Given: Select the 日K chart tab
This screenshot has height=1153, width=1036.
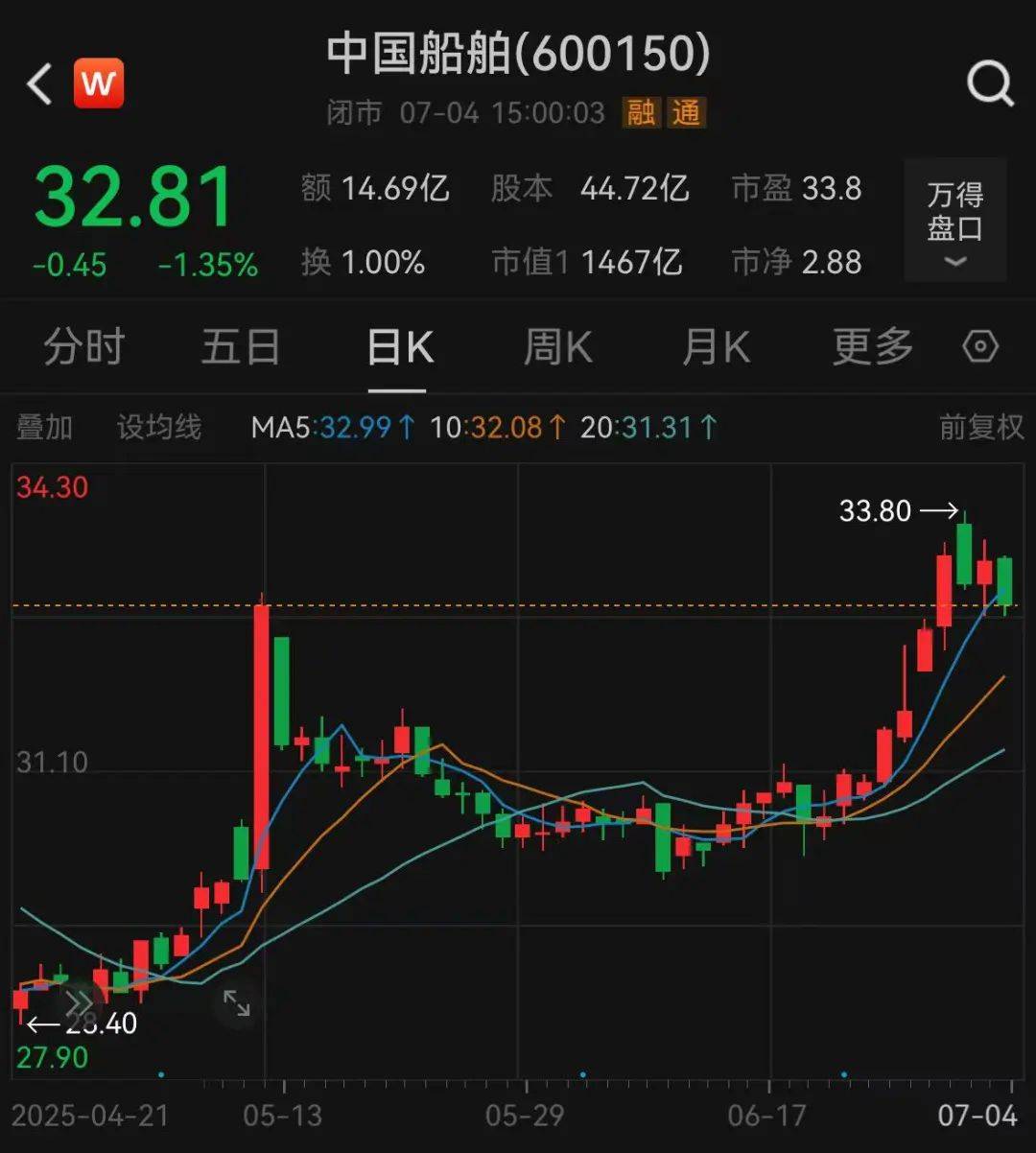Looking at the screenshot, I should point(399,346).
